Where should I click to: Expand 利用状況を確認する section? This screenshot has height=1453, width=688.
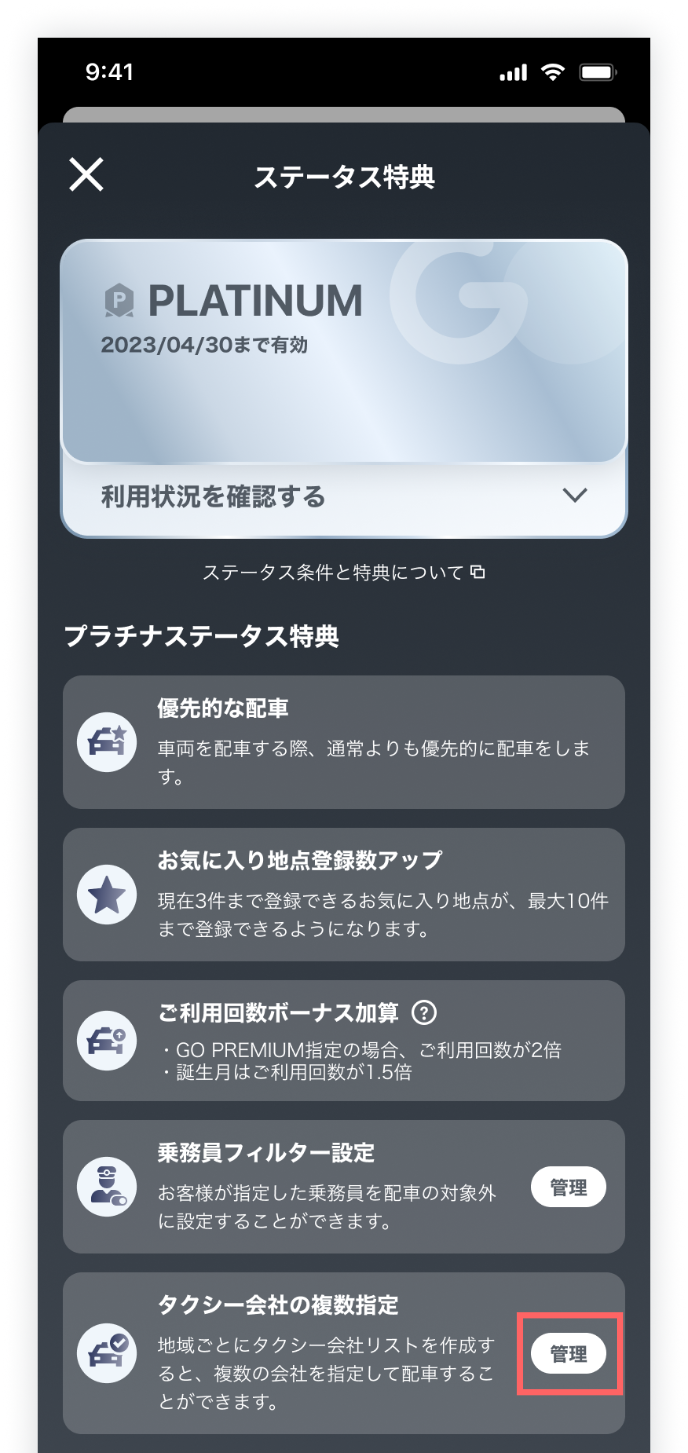click(x=344, y=497)
